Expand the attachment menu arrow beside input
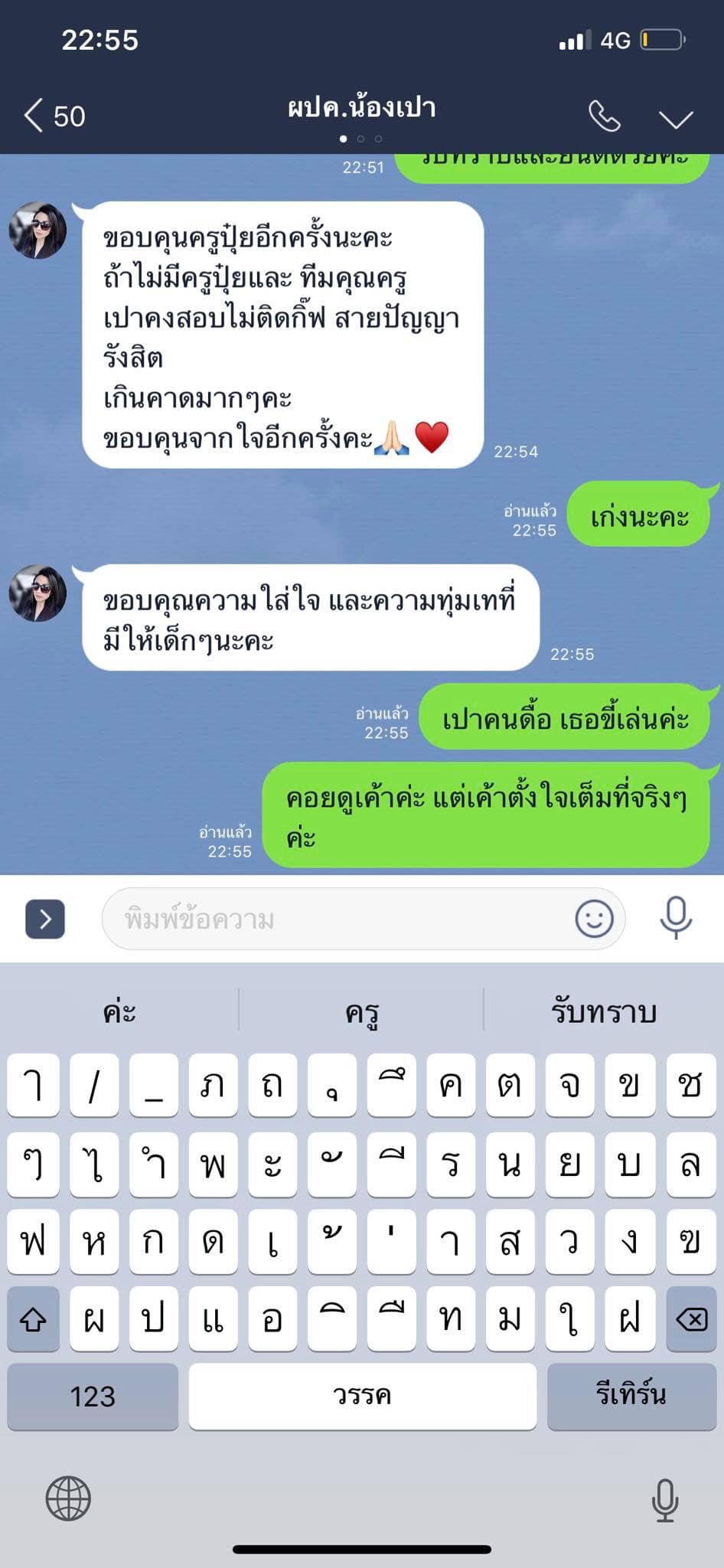The image size is (724, 1568). point(45,919)
